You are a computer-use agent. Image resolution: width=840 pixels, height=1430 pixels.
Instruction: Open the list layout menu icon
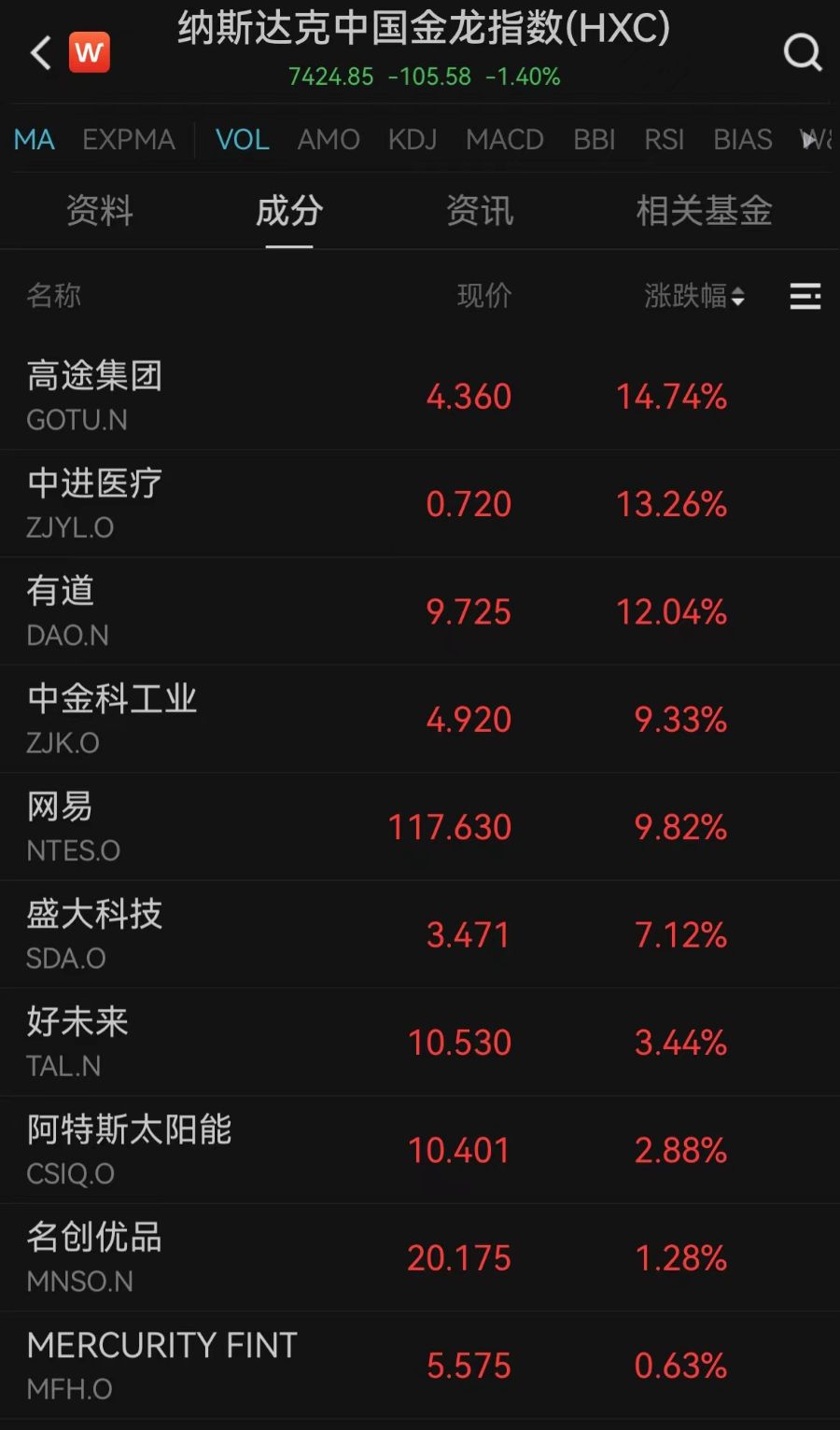coord(805,297)
